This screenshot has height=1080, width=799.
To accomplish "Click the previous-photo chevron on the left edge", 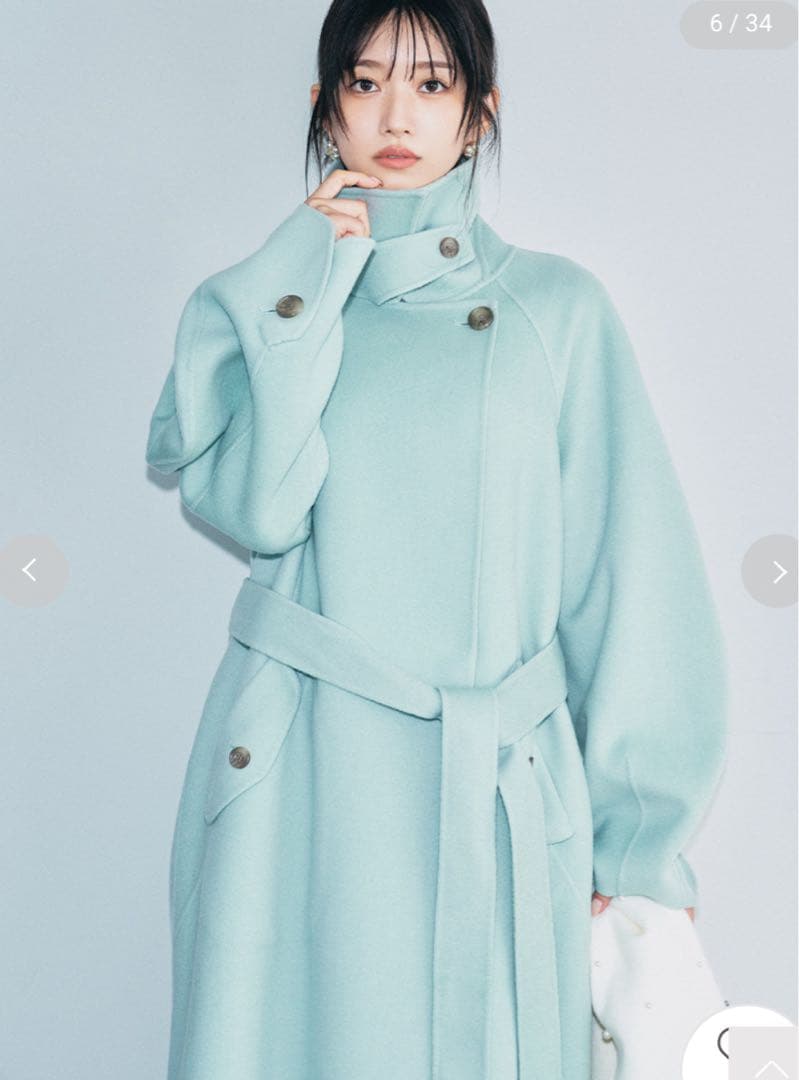I will coord(27,570).
